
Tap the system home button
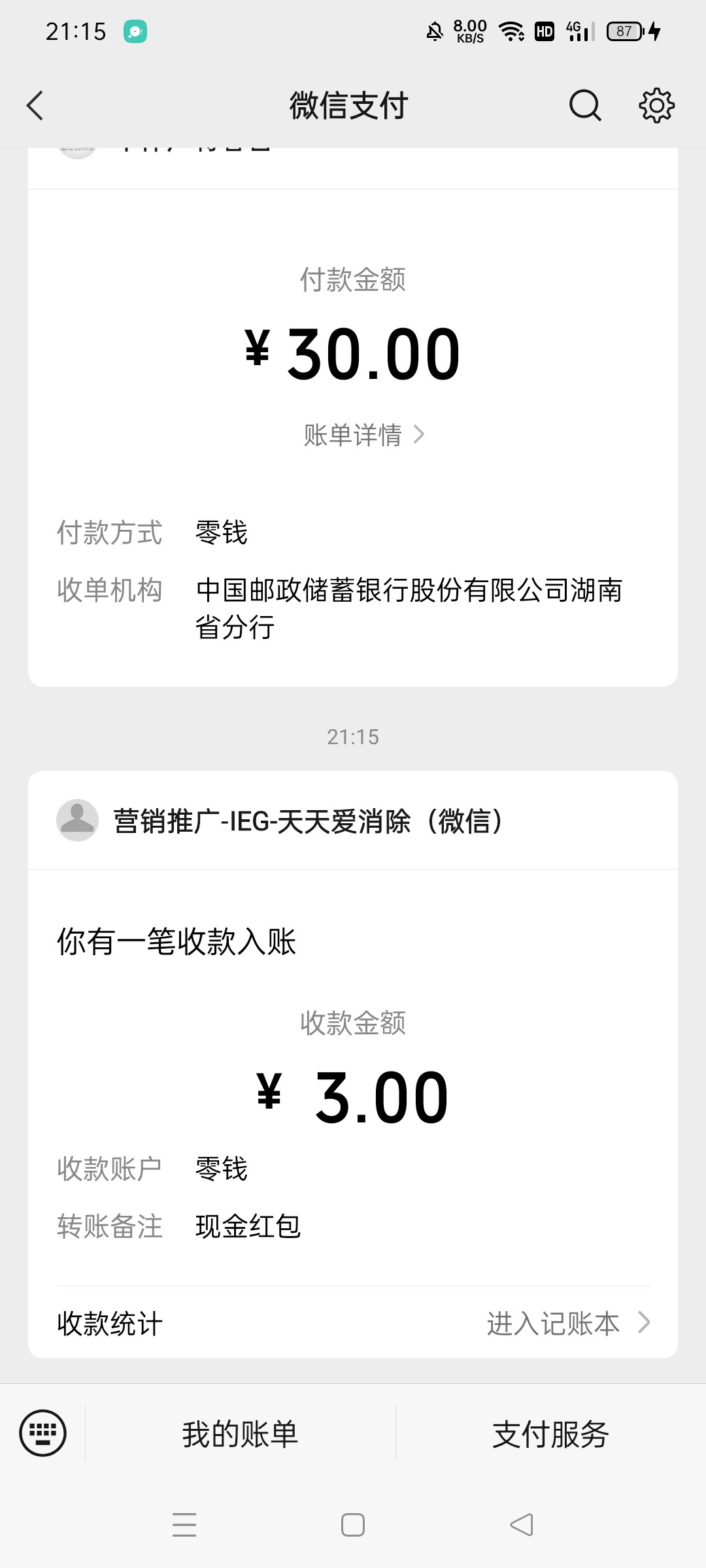353,1525
